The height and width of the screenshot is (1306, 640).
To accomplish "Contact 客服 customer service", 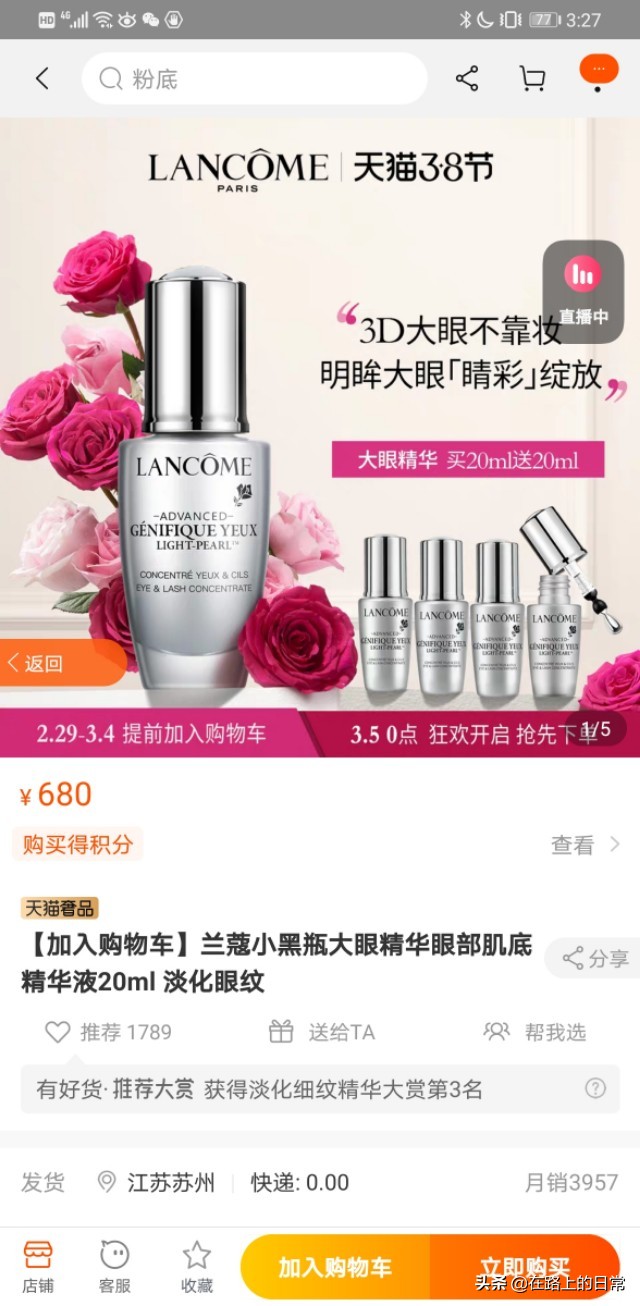I will pyautogui.click(x=115, y=1266).
